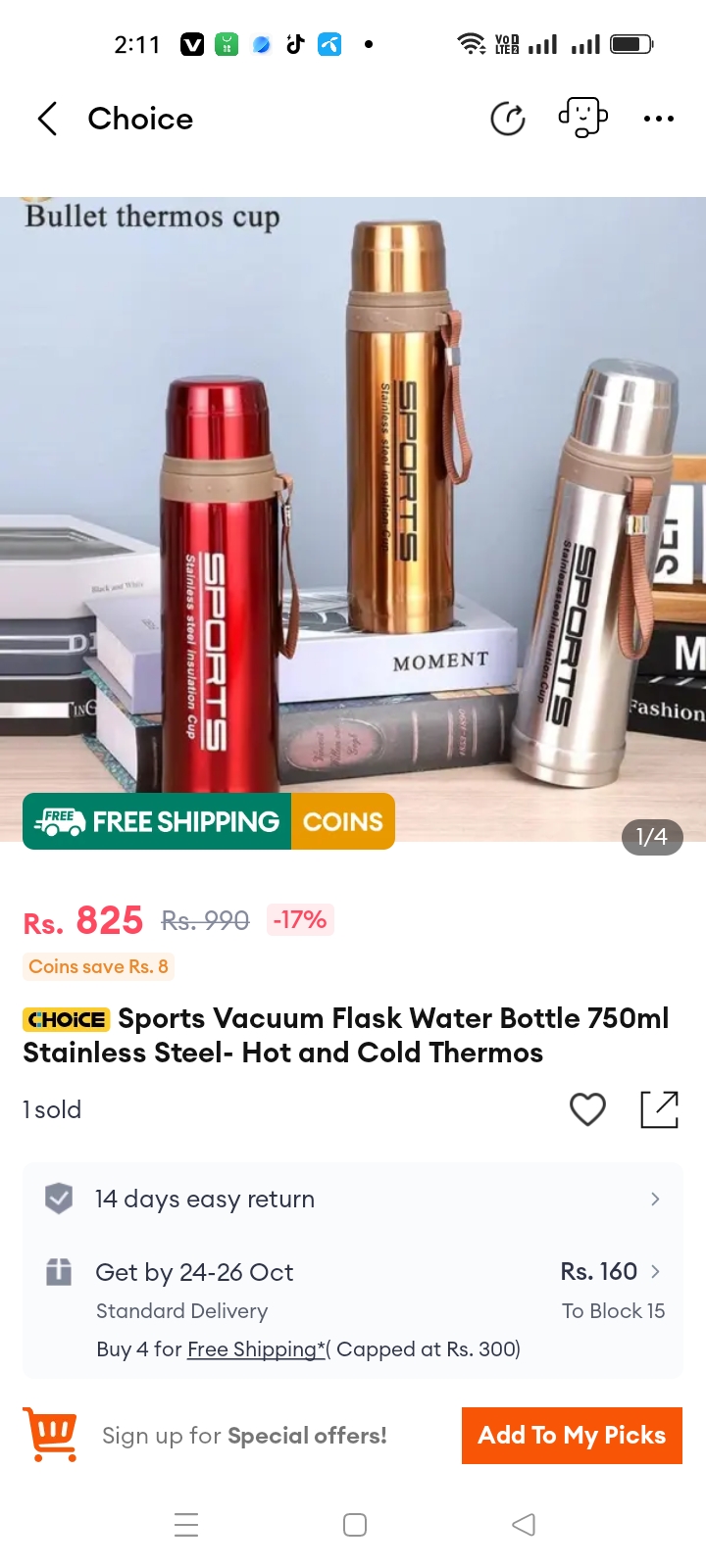The height and width of the screenshot is (1568, 706).
Task: Add this flask to the wishlist
Action: point(587,1109)
